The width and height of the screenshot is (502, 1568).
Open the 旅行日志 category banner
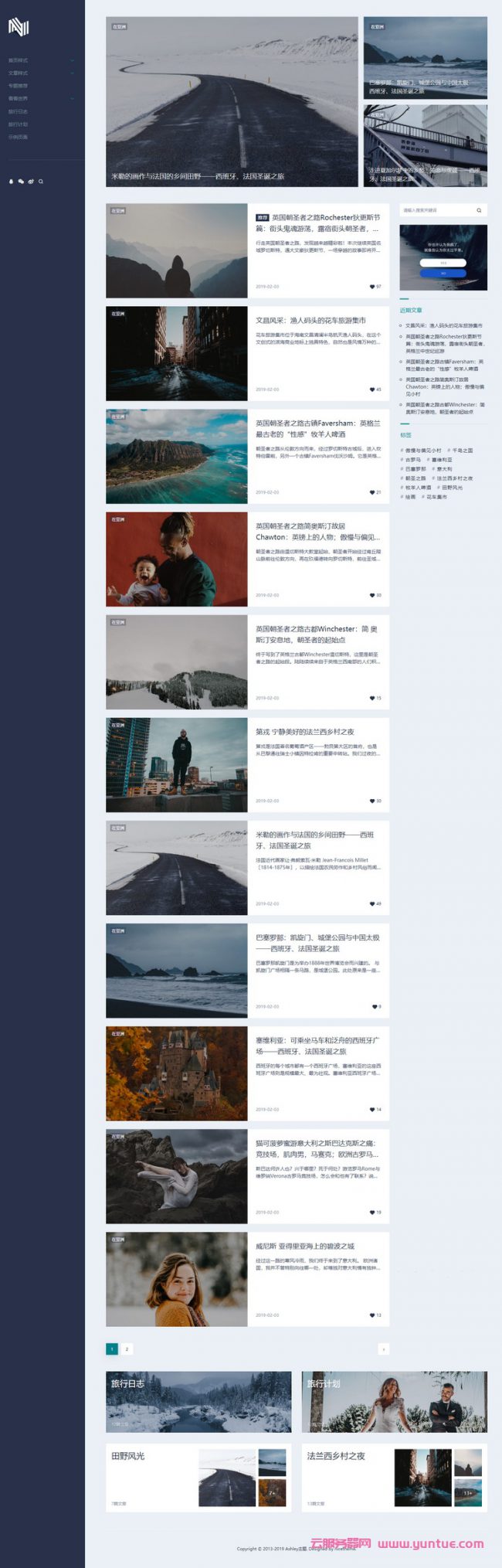pyautogui.click(x=198, y=1402)
